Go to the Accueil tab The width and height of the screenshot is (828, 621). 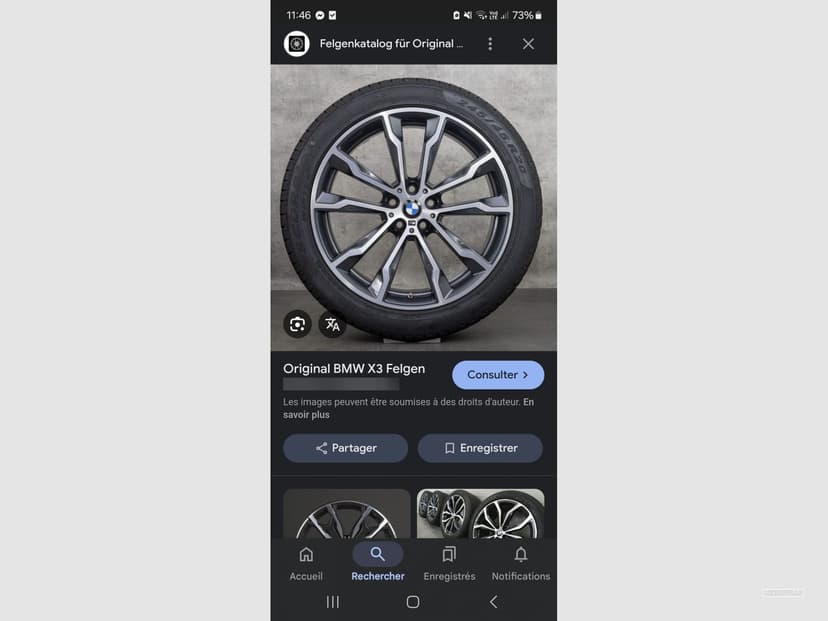click(306, 563)
